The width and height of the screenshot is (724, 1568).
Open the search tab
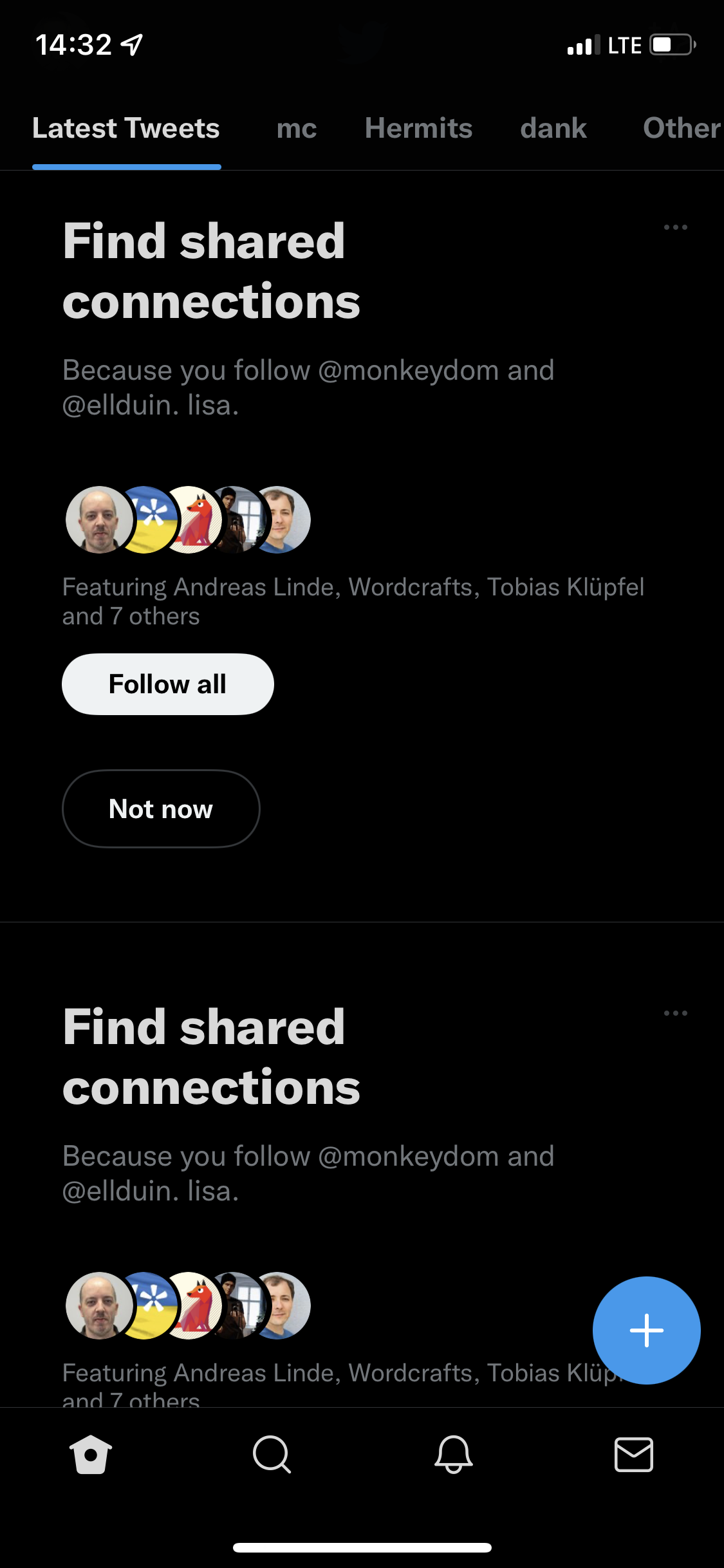click(x=272, y=1454)
